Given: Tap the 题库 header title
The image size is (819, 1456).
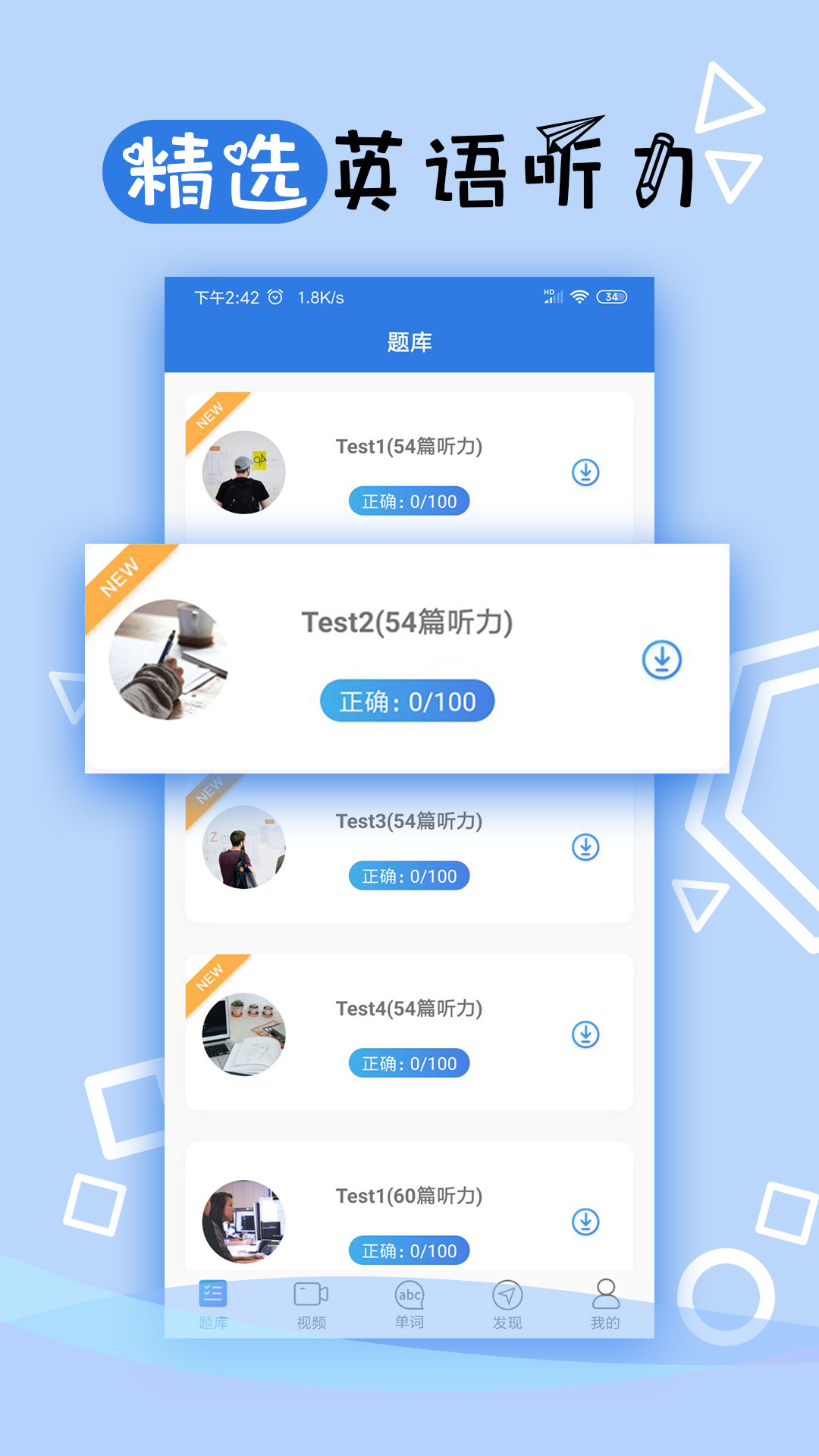Looking at the screenshot, I should [409, 340].
